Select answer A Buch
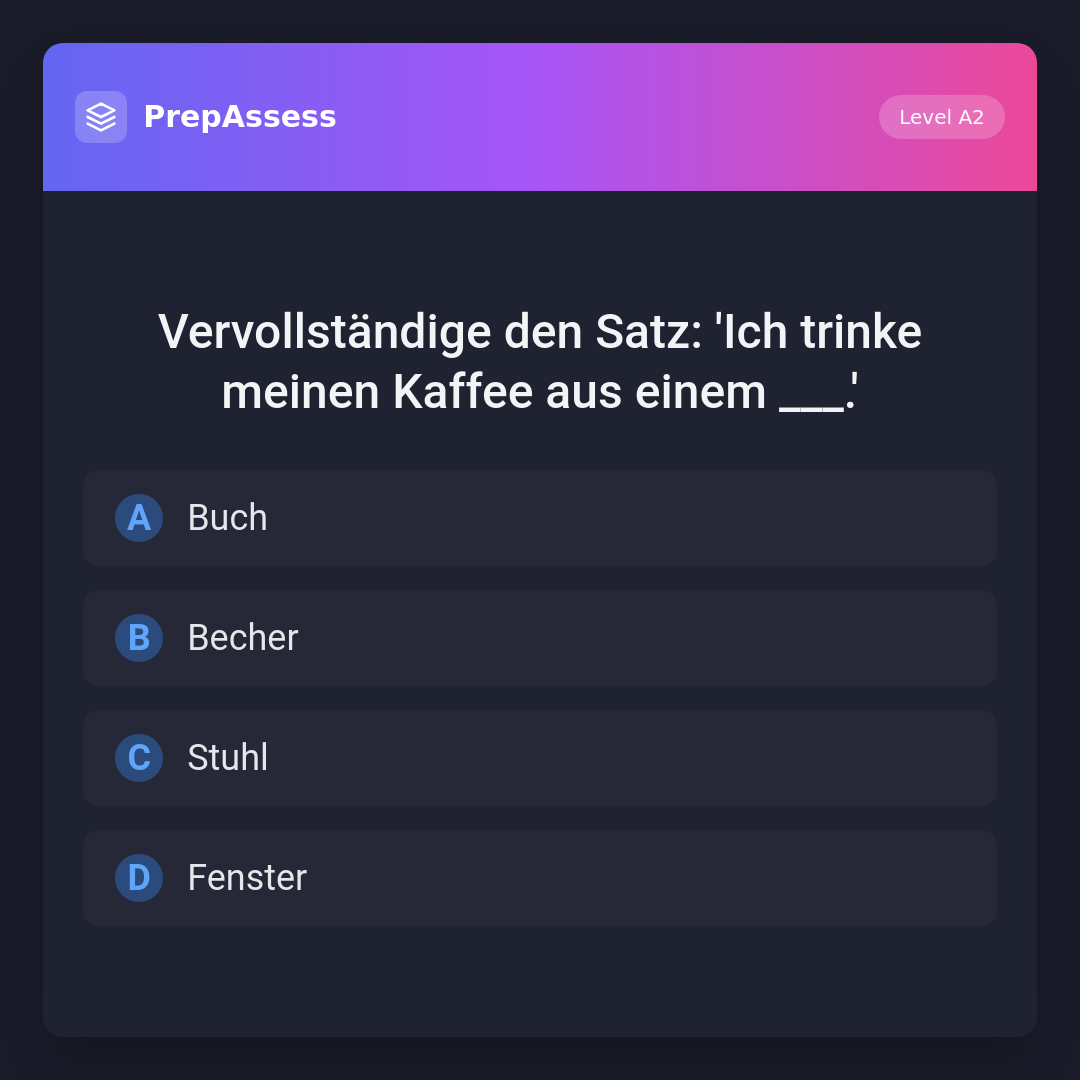Screen dimensions: 1080x1080 [x=540, y=518]
